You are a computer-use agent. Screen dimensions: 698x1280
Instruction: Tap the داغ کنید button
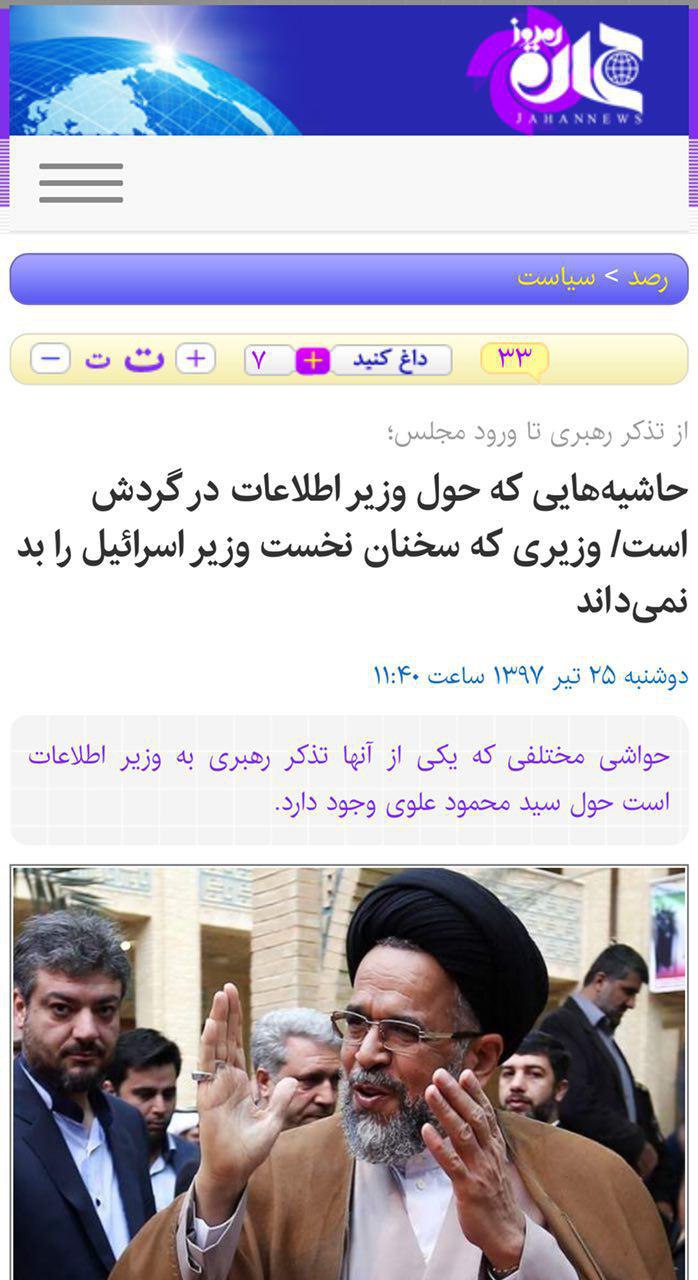click(x=390, y=360)
